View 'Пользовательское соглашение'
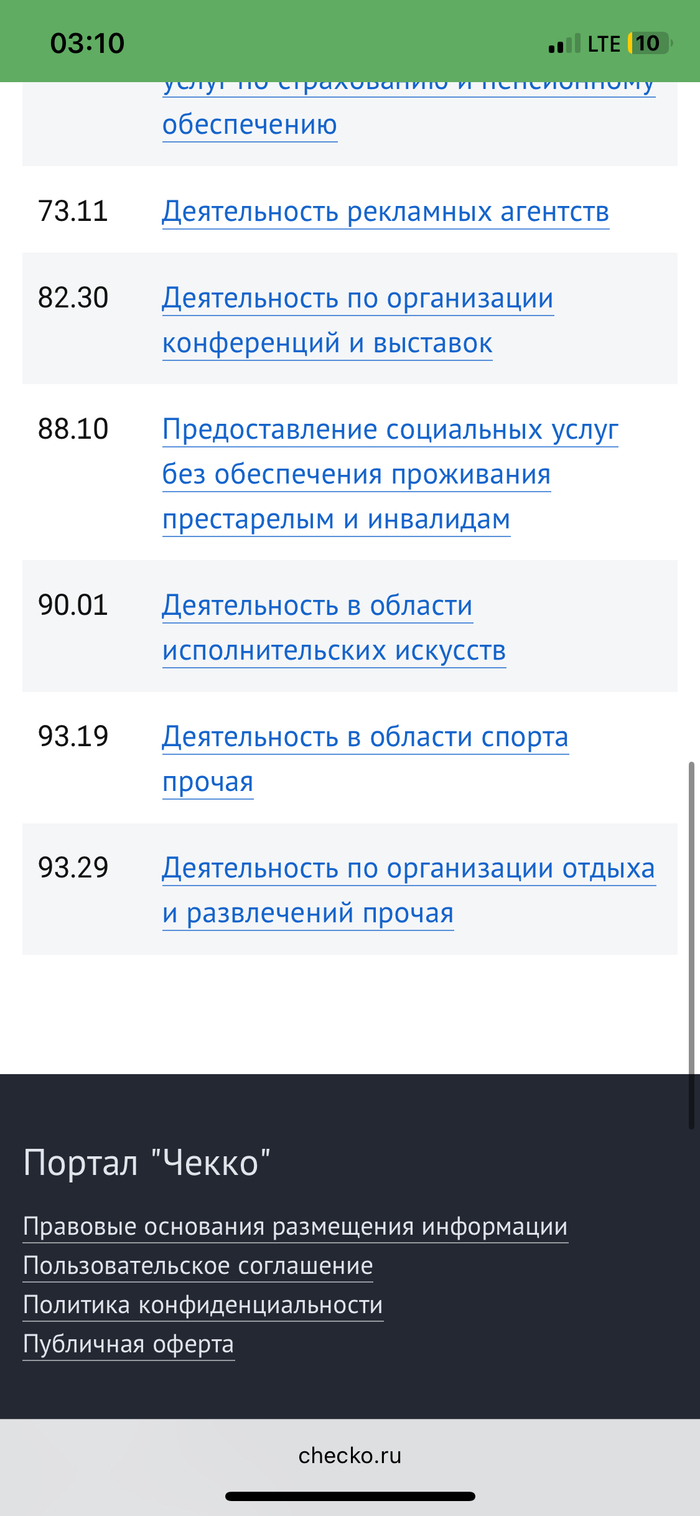This screenshot has width=700, height=1516. (x=198, y=1266)
